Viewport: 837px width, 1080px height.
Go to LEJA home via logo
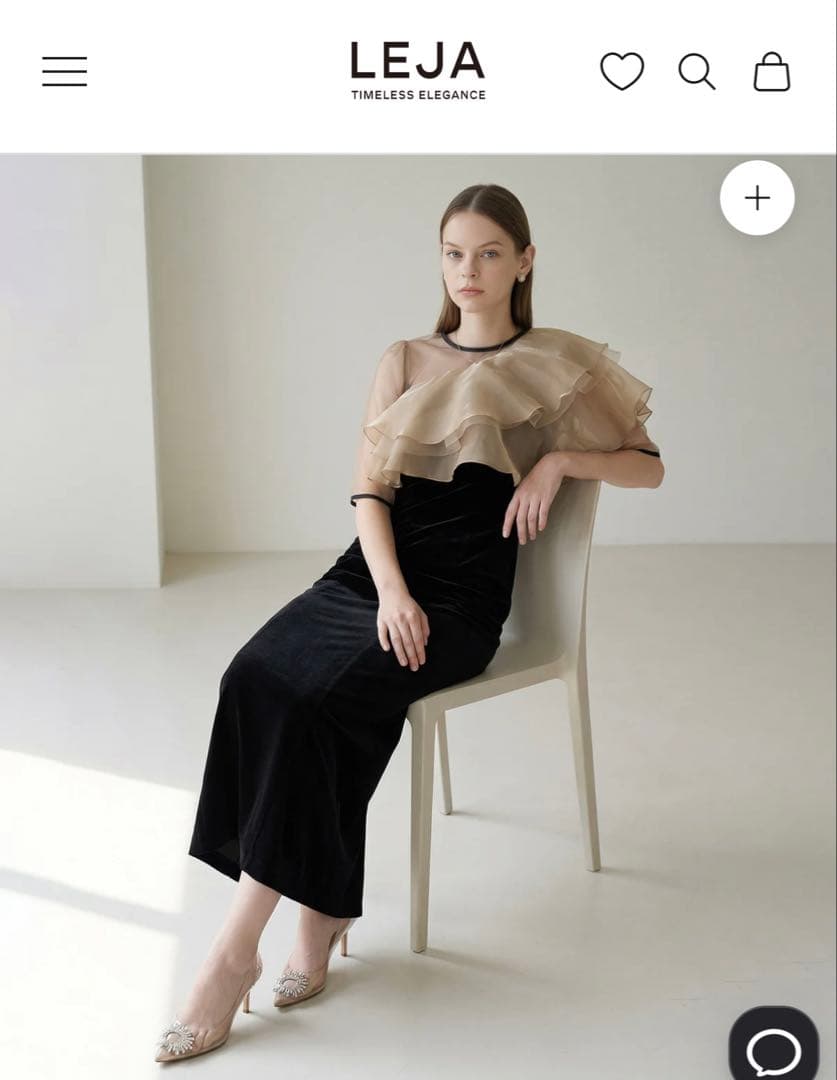[x=417, y=70]
